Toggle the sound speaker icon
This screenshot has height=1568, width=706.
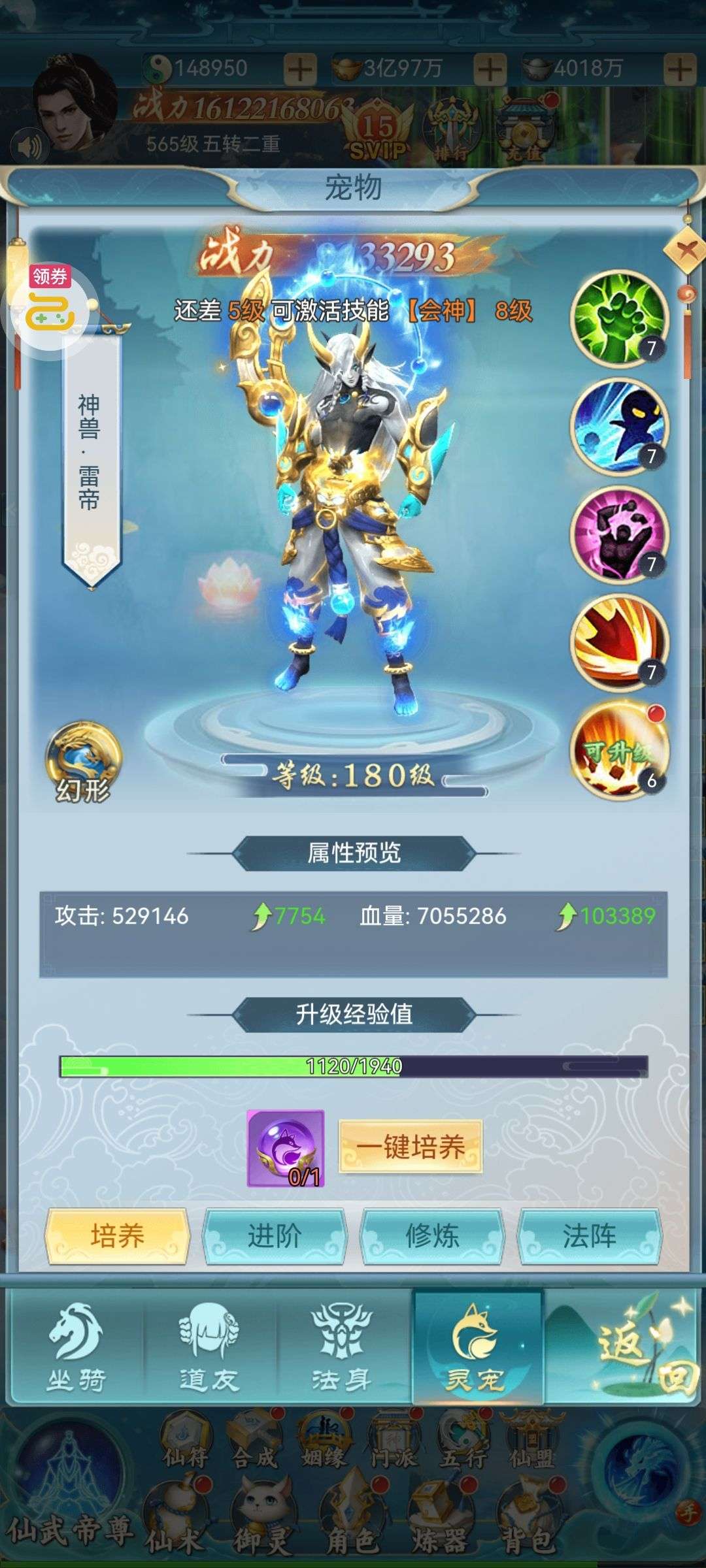tap(29, 146)
